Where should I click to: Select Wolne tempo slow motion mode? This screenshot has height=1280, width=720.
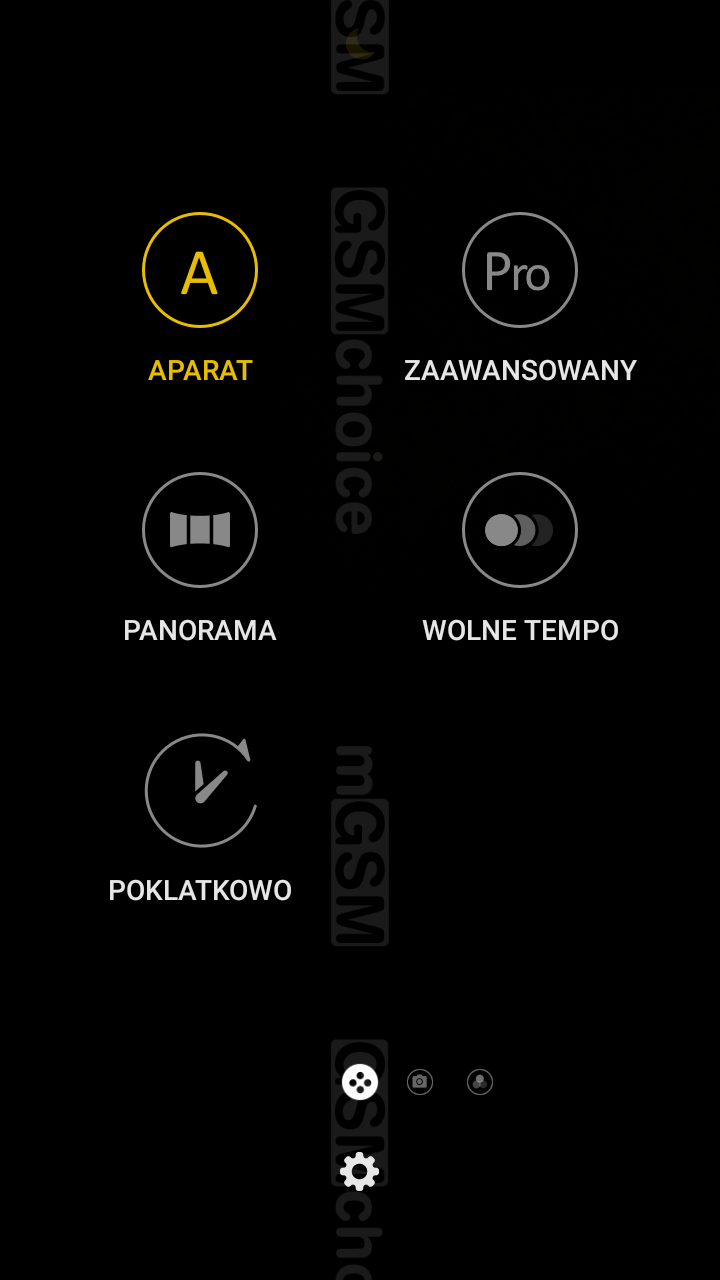click(x=520, y=530)
